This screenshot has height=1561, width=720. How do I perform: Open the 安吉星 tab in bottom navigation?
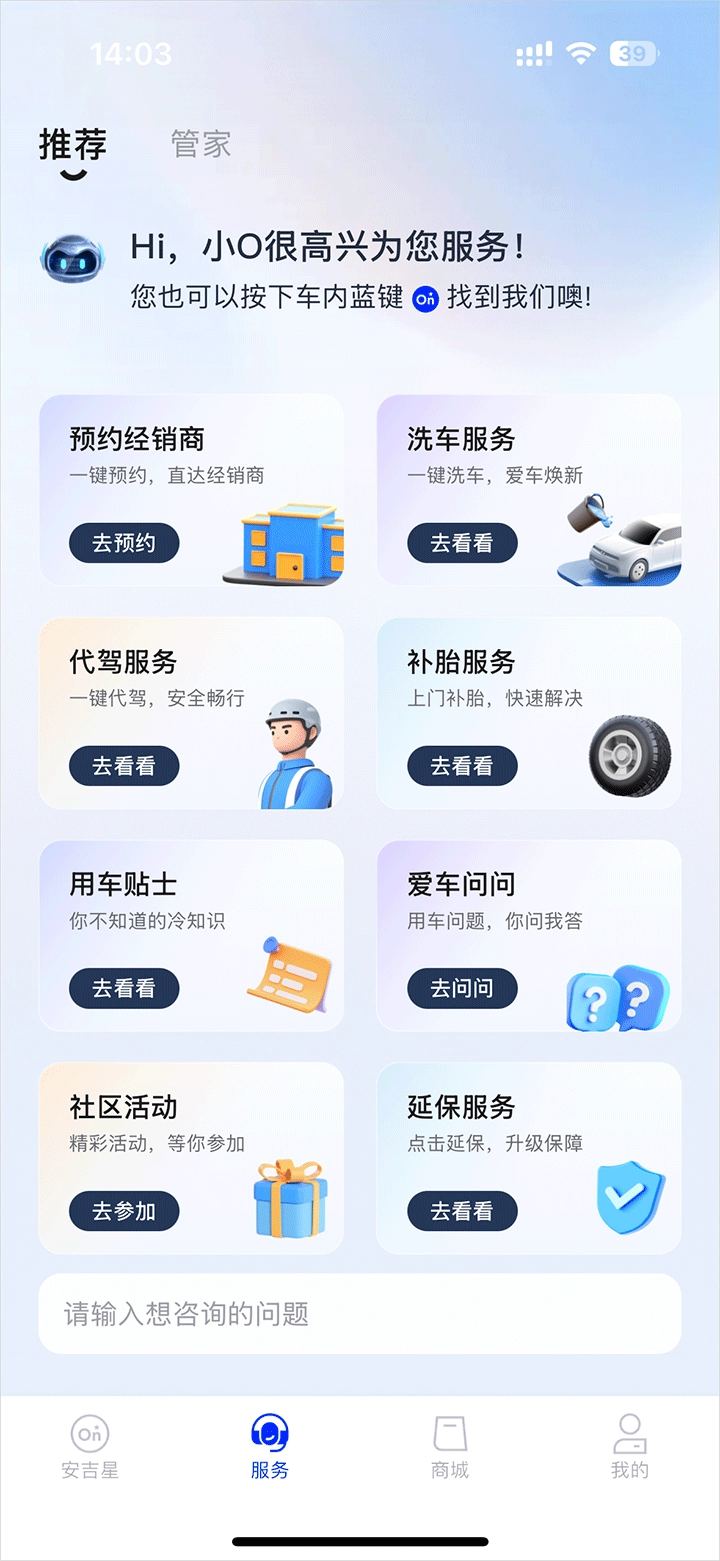(x=88, y=1444)
